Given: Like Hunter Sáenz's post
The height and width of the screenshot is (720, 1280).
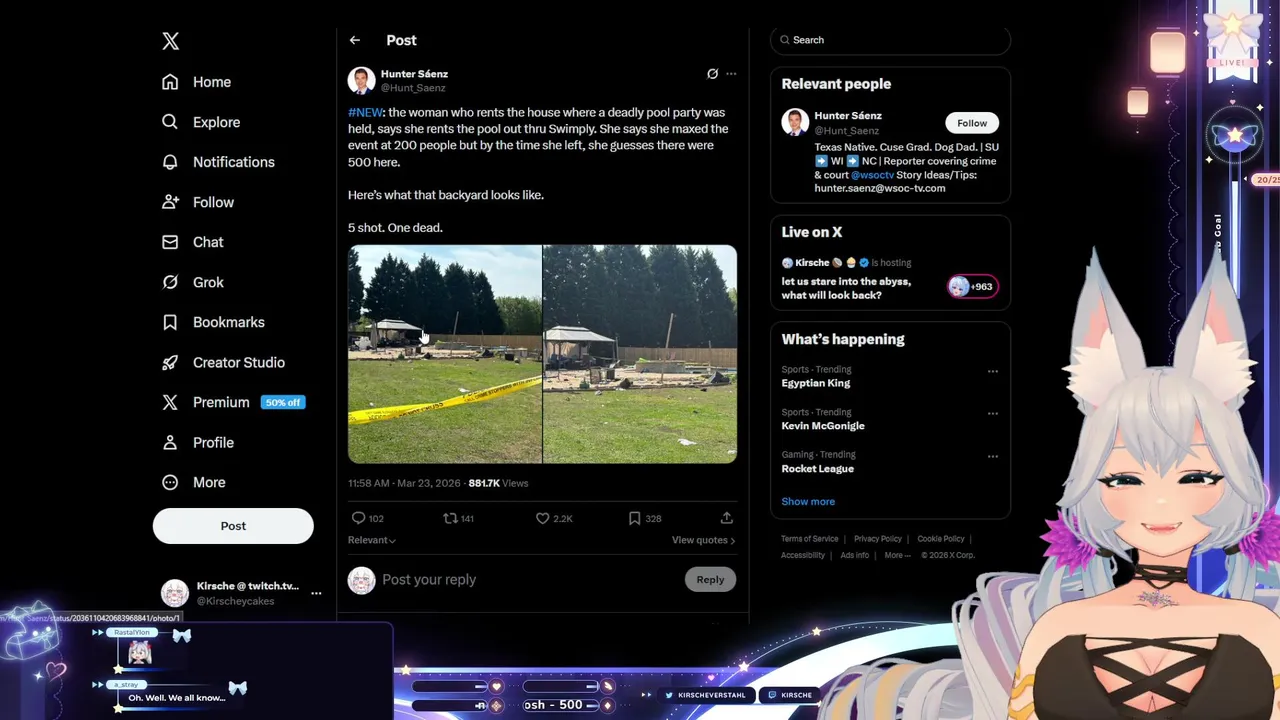Looking at the screenshot, I should (x=543, y=518).
